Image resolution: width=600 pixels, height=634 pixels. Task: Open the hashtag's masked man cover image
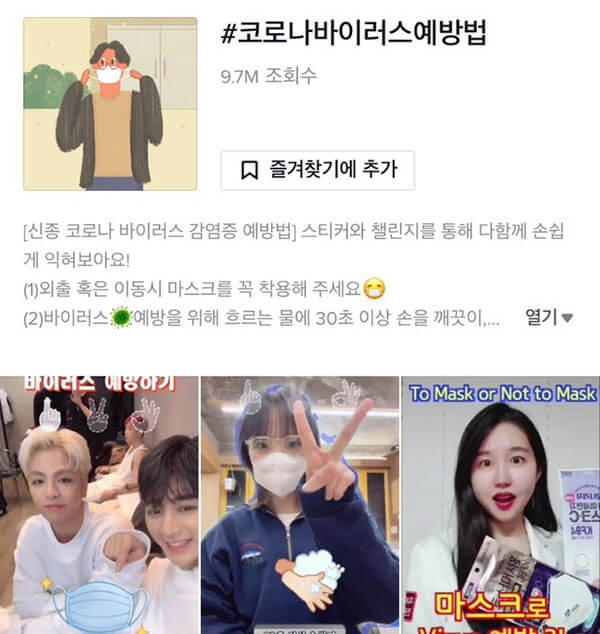tap(109, 104)
